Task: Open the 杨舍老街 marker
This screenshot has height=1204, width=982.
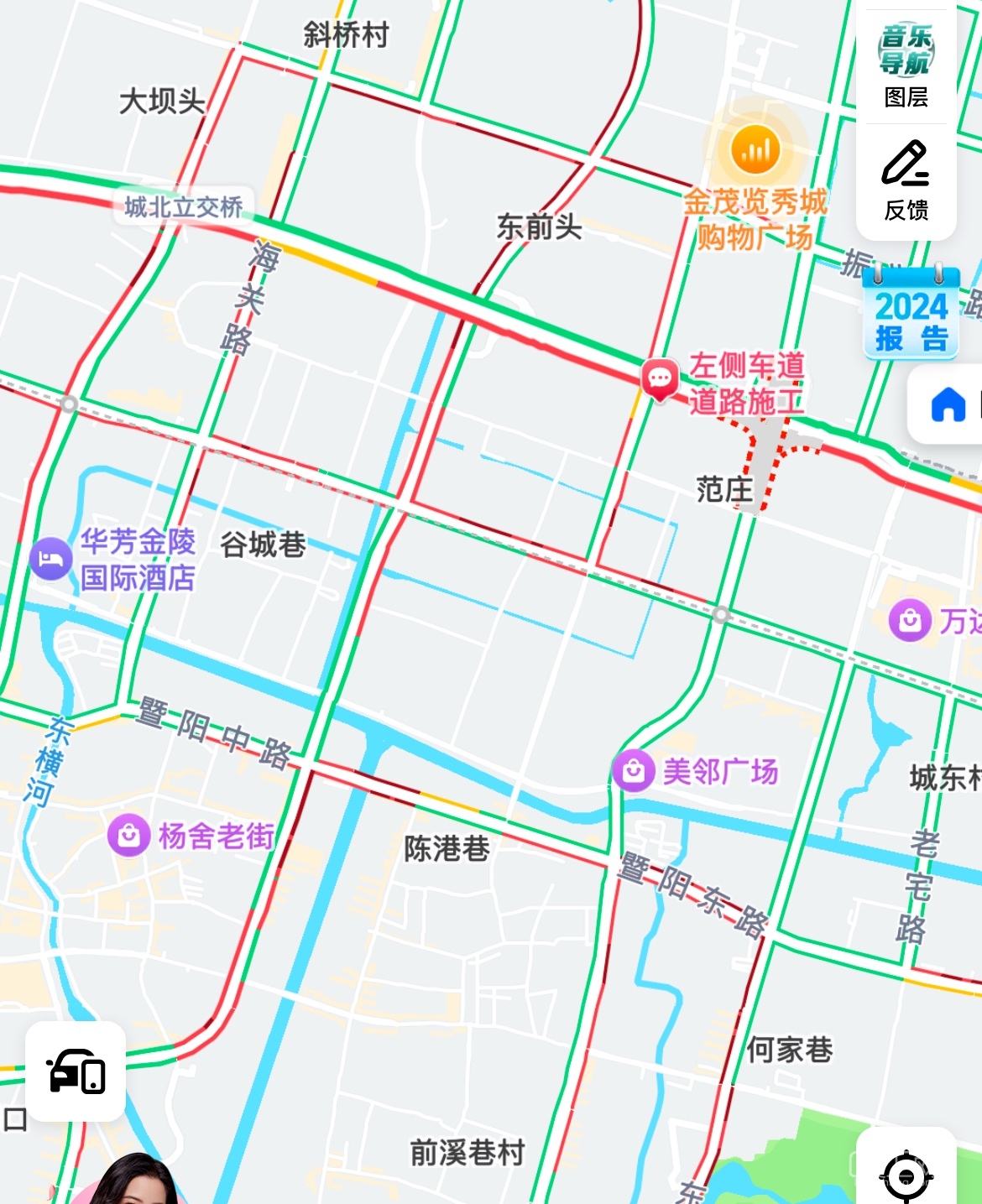Action: [x=128, y=836]
